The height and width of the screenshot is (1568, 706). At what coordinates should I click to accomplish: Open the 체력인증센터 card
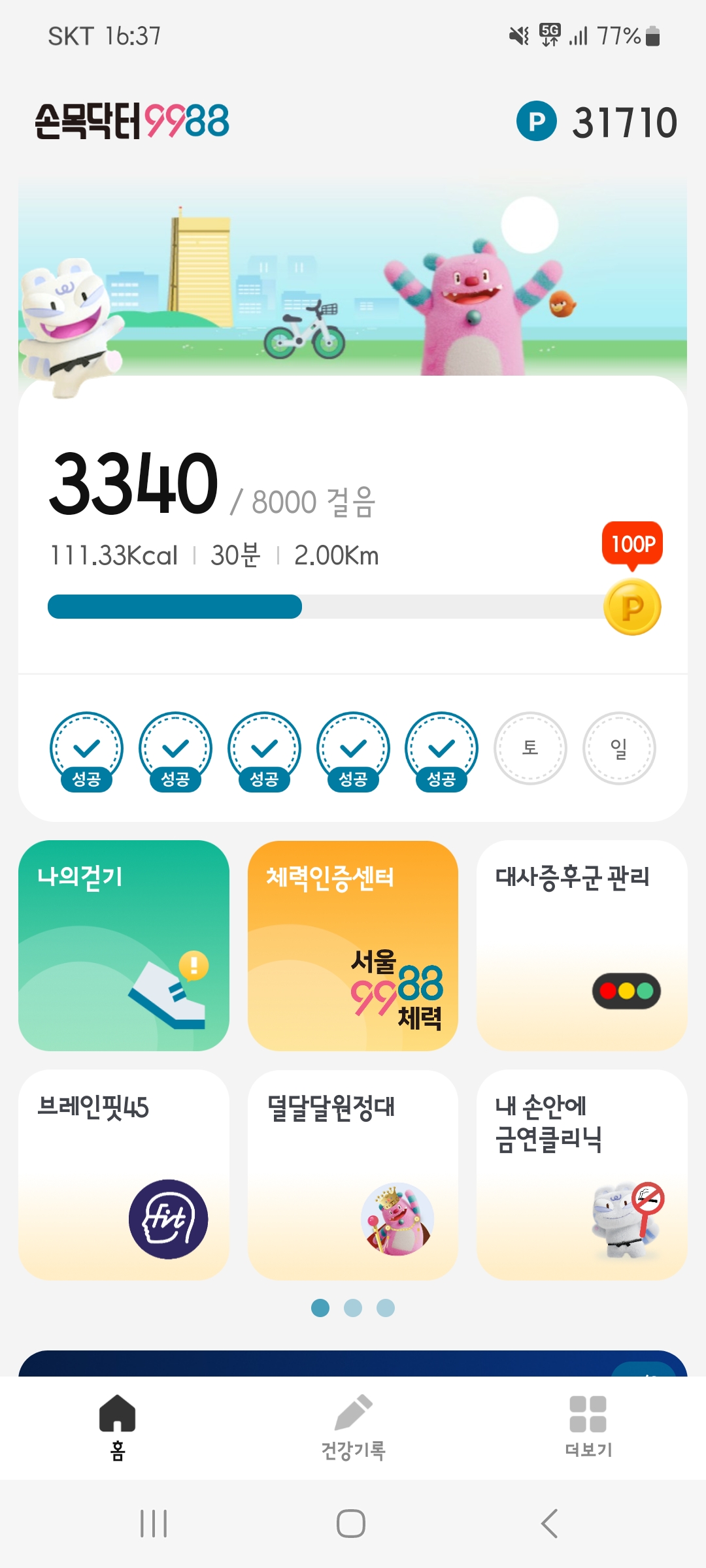click(352, 945)
